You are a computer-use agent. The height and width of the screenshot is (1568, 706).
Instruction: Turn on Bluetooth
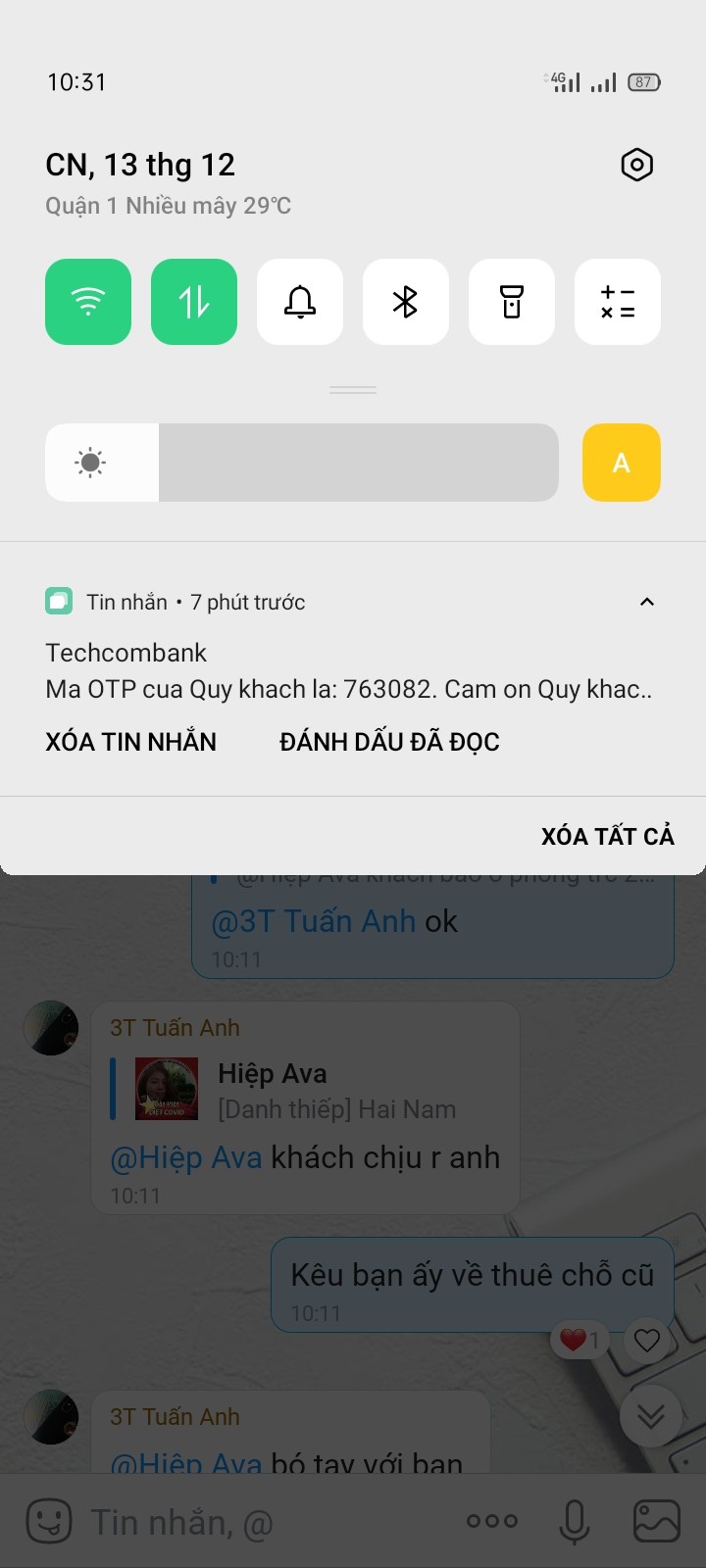click(x=406, y=302)
